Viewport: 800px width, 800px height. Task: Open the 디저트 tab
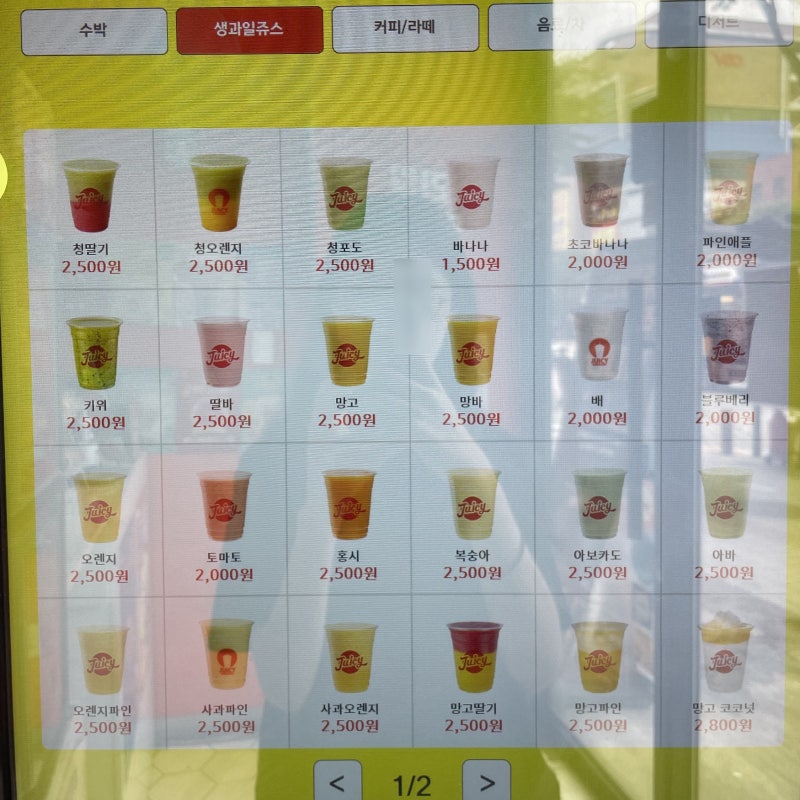720,25
